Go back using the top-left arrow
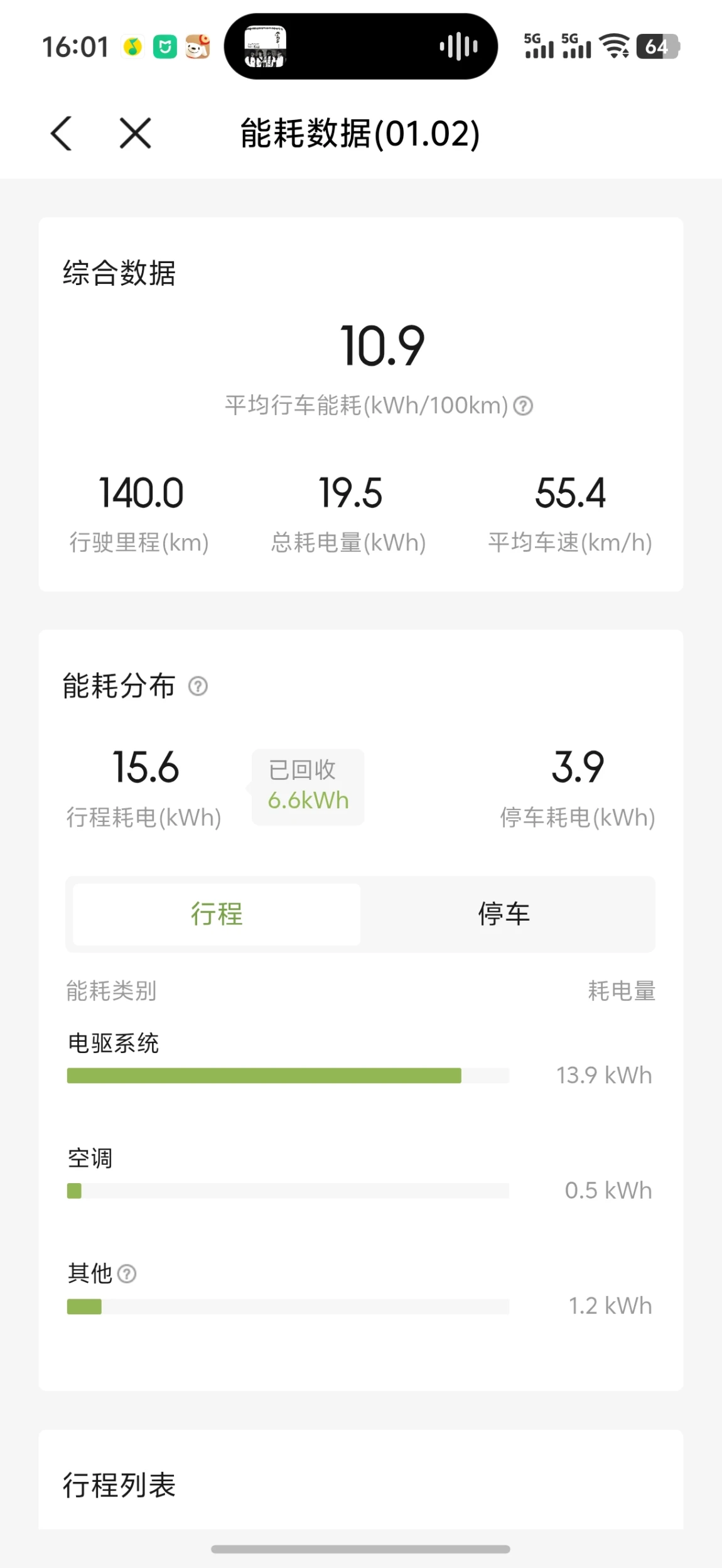722x1568 pixels. point(62,133)
